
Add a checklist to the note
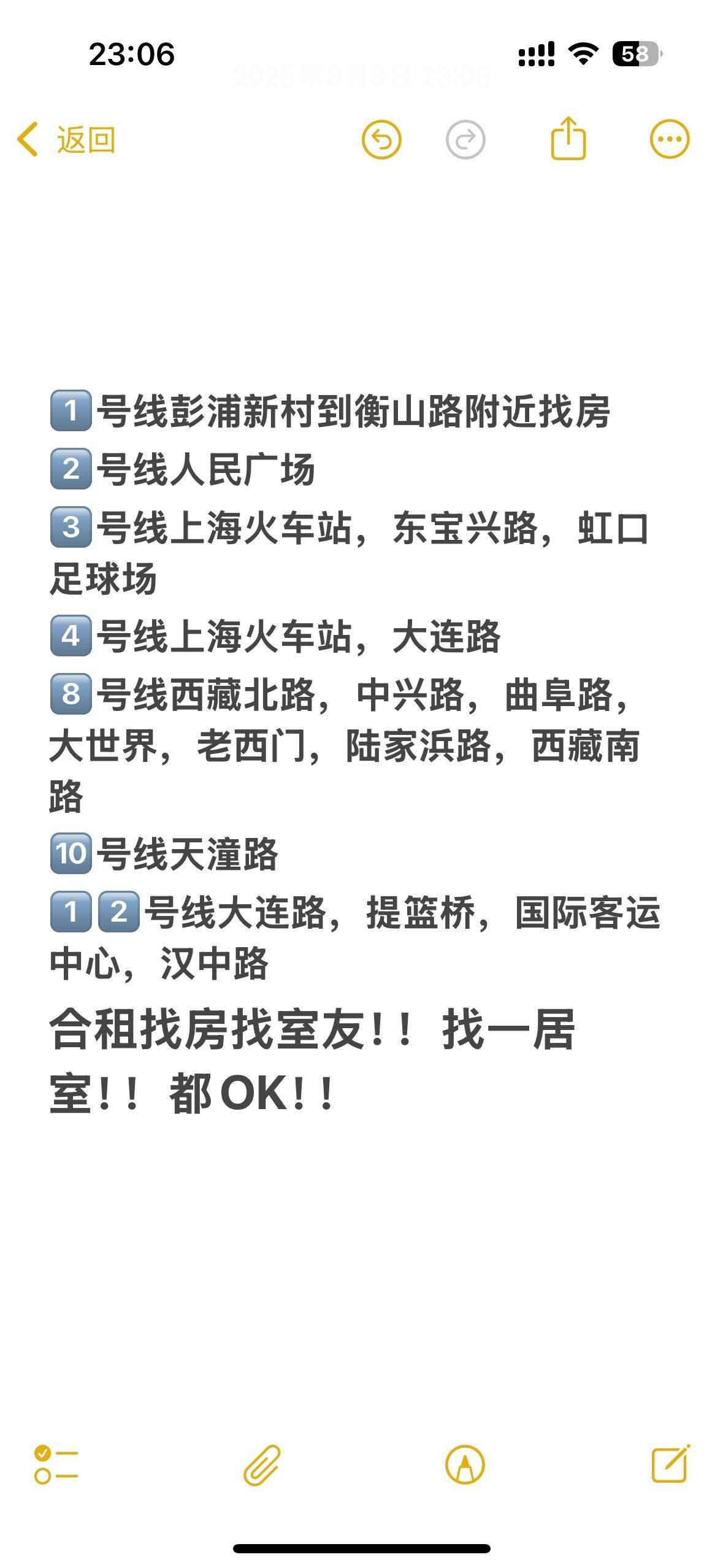56,1465
